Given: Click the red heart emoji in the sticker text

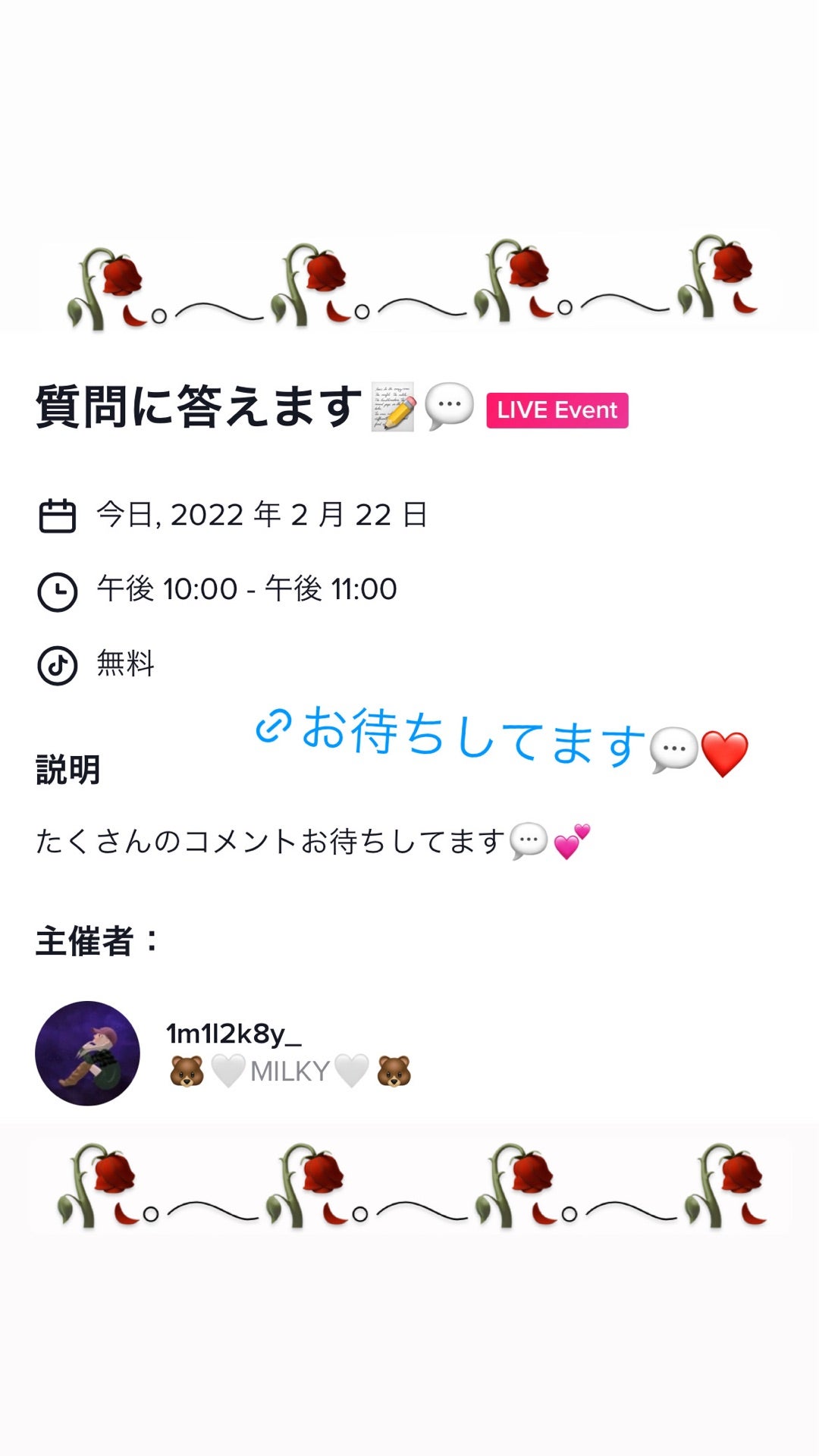Looking at the screenshot, I should (724, 755).
